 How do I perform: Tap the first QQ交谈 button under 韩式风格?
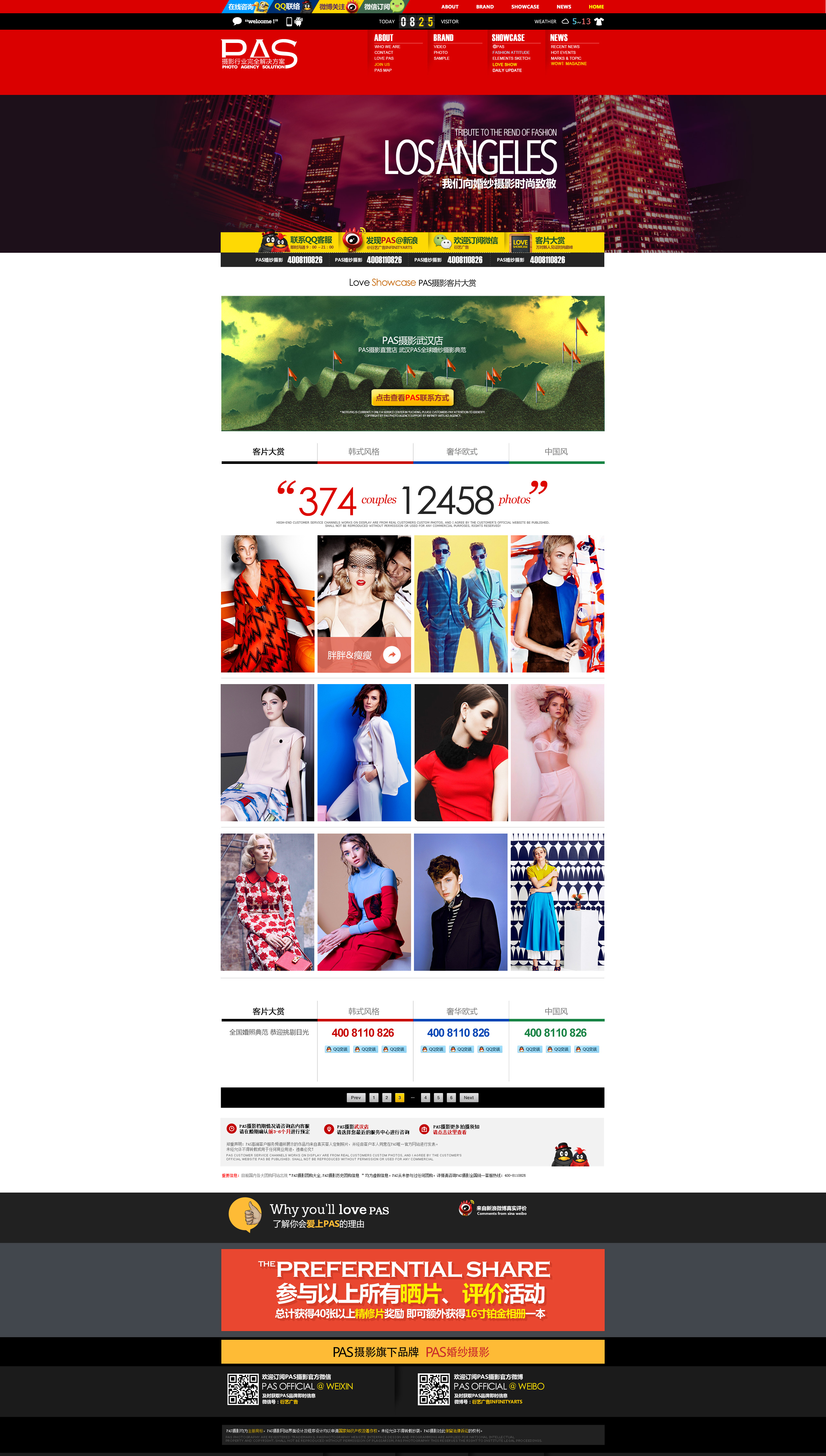[337, 1049]
